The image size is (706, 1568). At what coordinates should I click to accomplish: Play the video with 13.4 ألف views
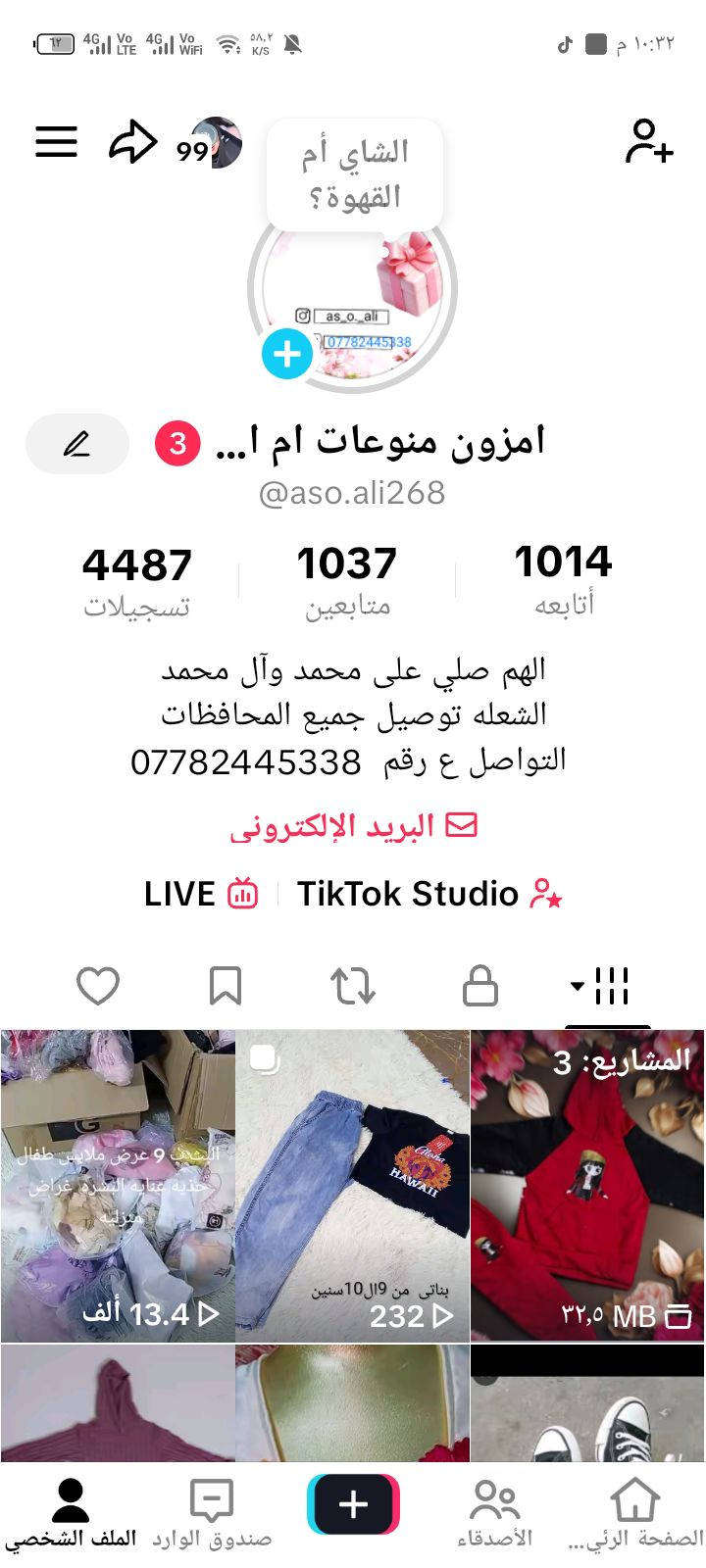click(118, 1185)
